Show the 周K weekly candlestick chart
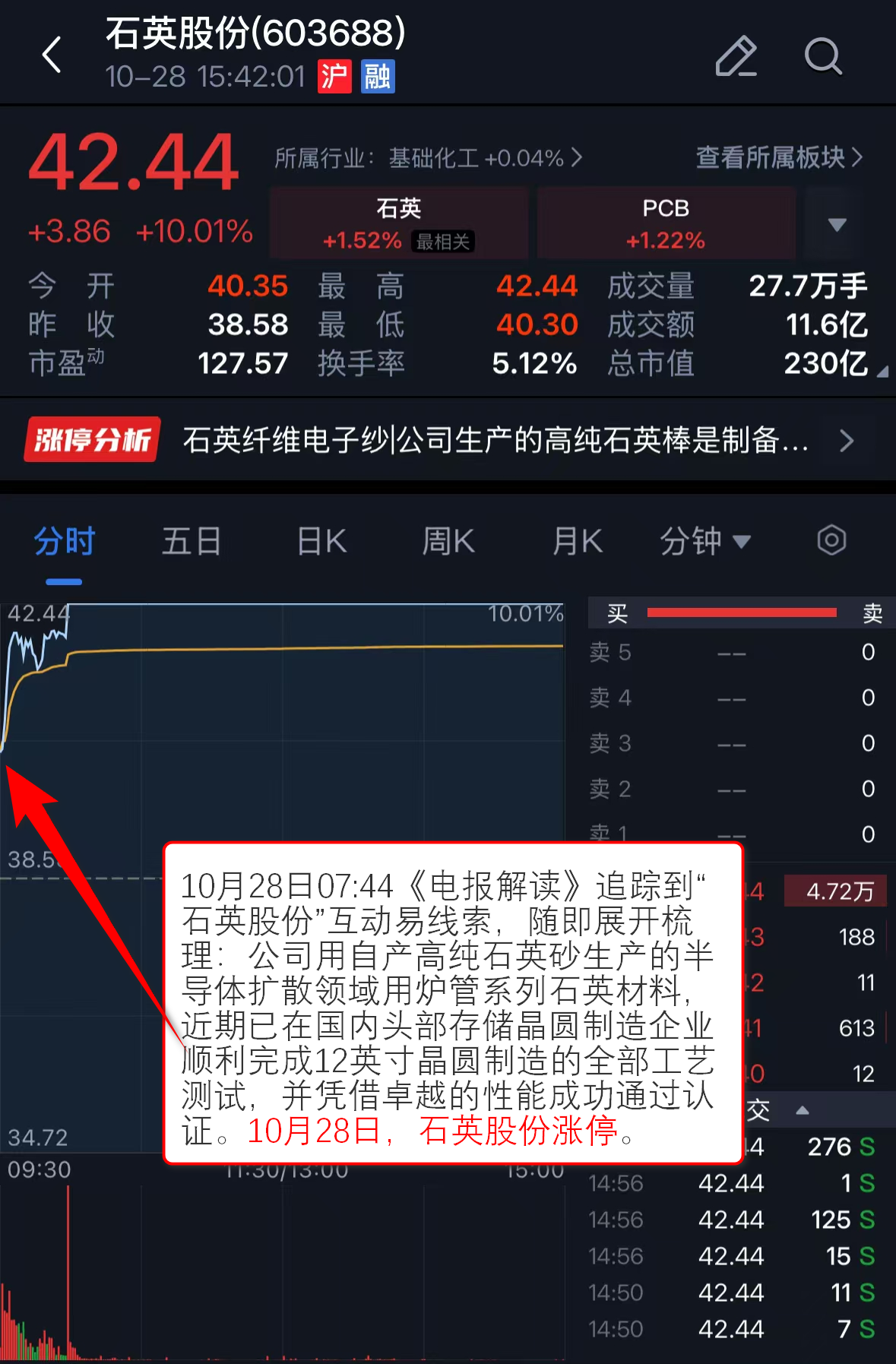This screenshot has height=1364, width=896. coord(448,542)
